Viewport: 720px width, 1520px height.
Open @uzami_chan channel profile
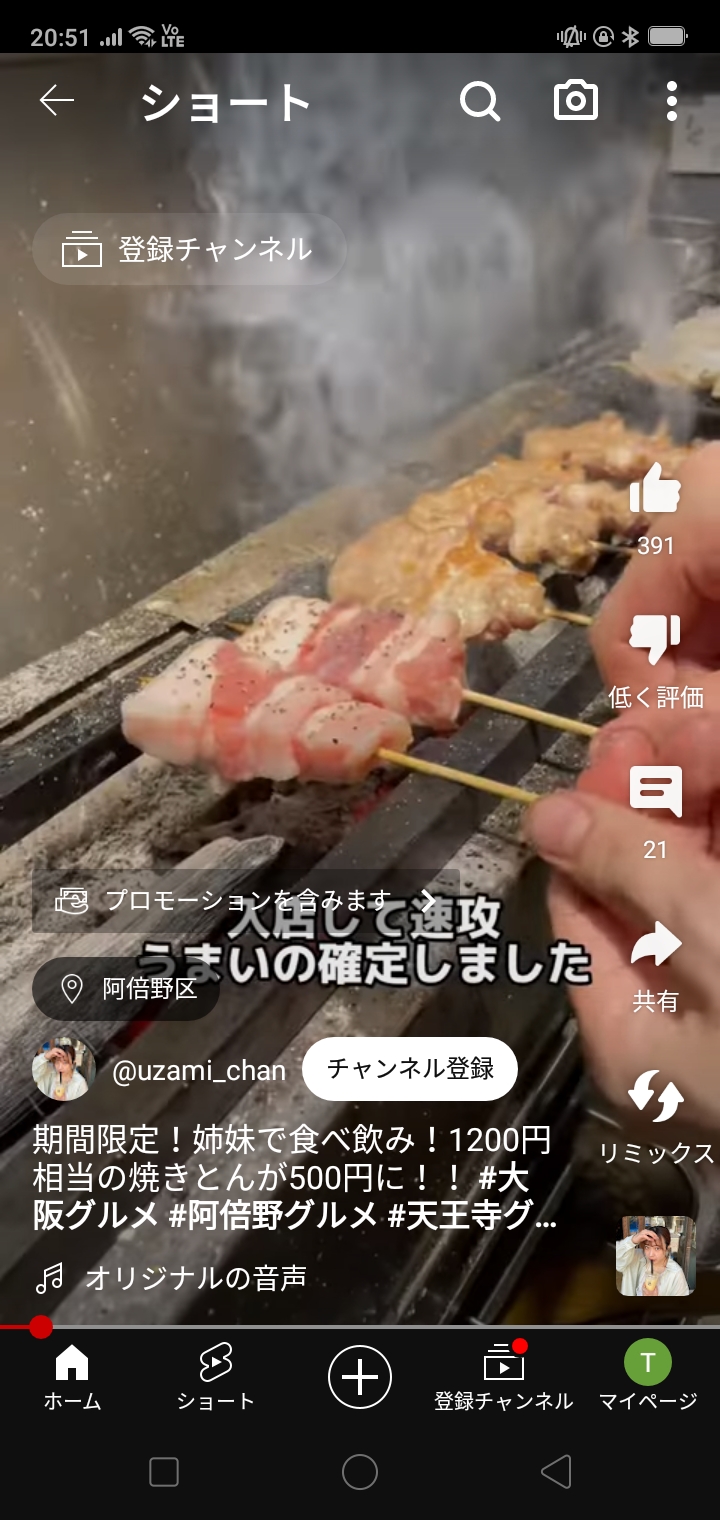[198, 1070]
